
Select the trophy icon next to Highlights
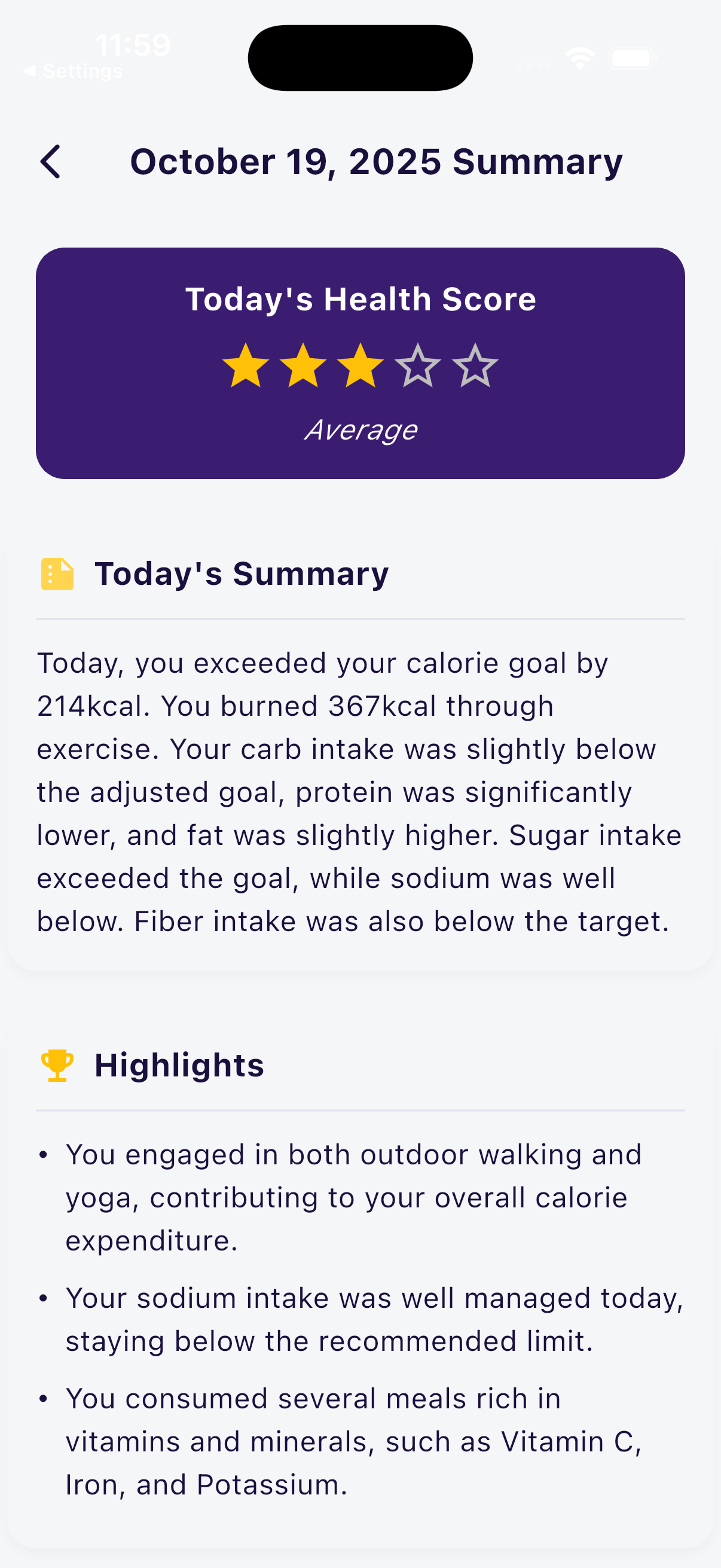click(x=57, y=1064)
